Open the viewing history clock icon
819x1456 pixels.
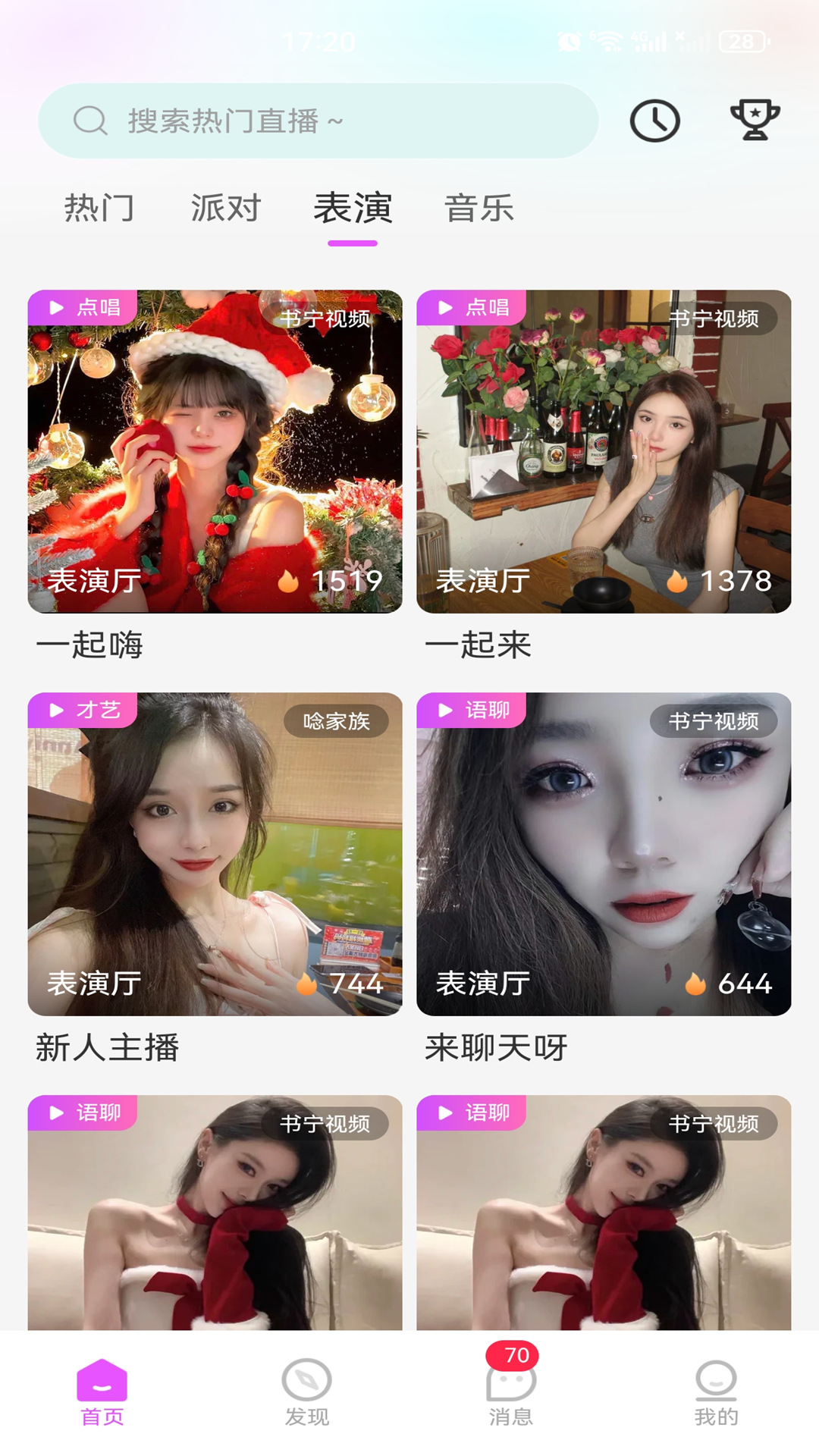click(654, 121)
